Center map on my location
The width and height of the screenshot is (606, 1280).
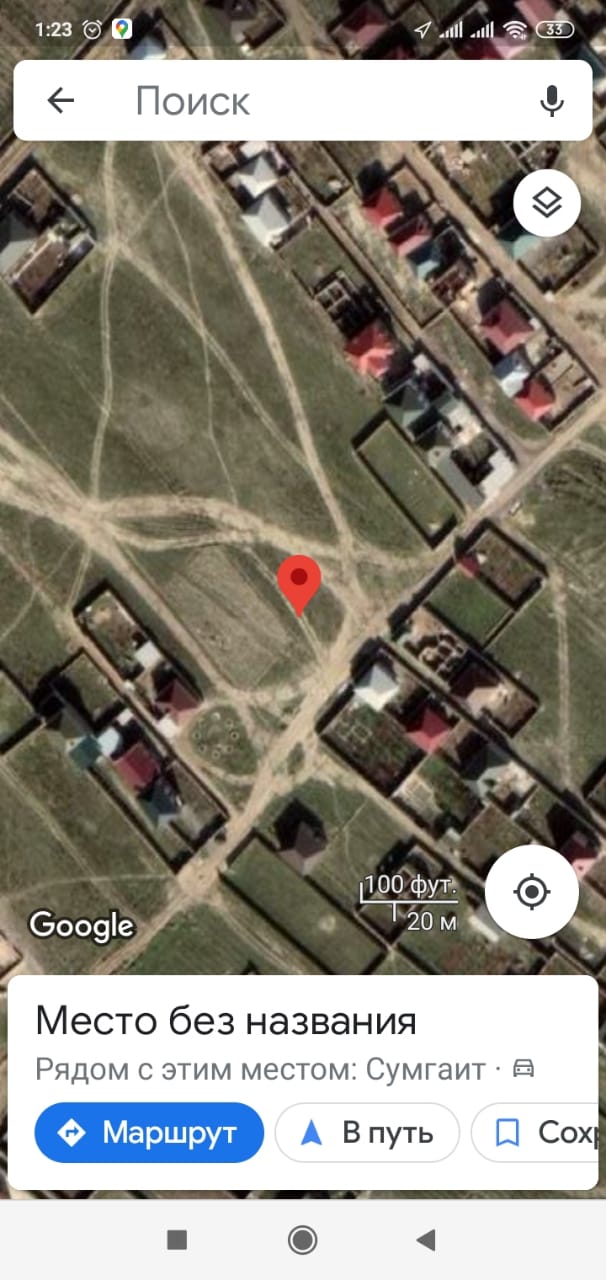pyautogui.click(x=532, y=891)
